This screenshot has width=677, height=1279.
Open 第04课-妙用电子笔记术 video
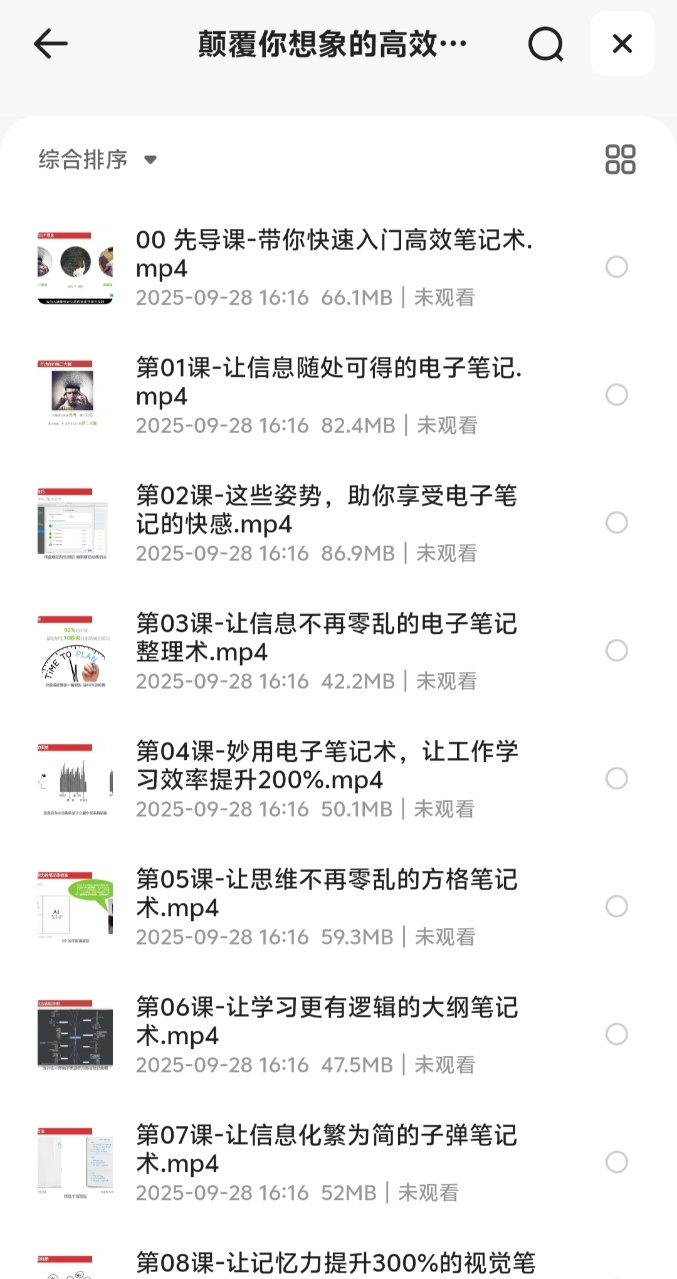326,766
